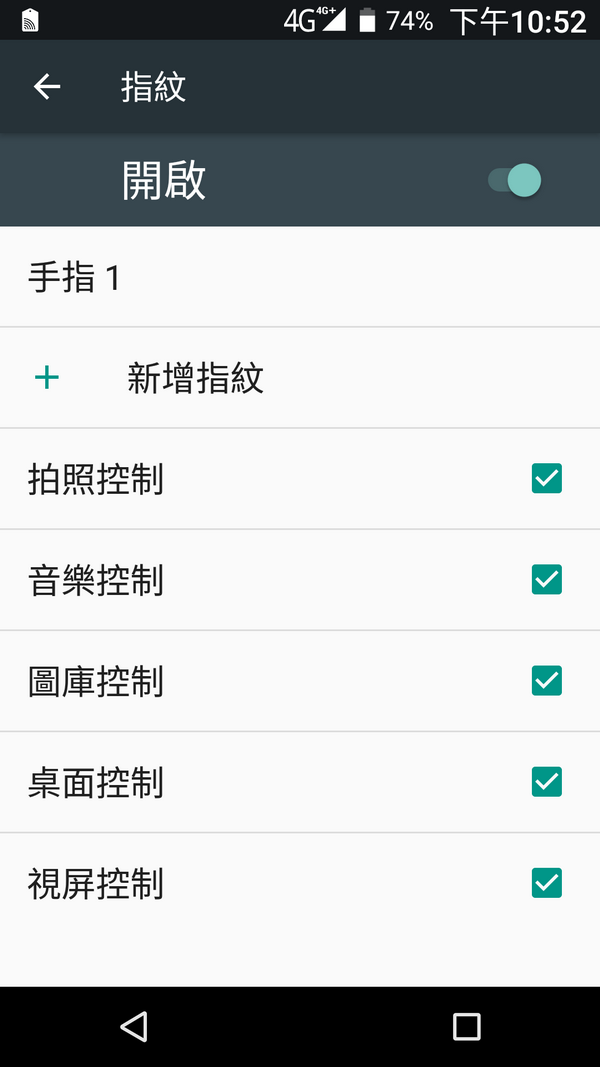
Task: Open the 手指 1 fingerprint entry
Action: 300,277
